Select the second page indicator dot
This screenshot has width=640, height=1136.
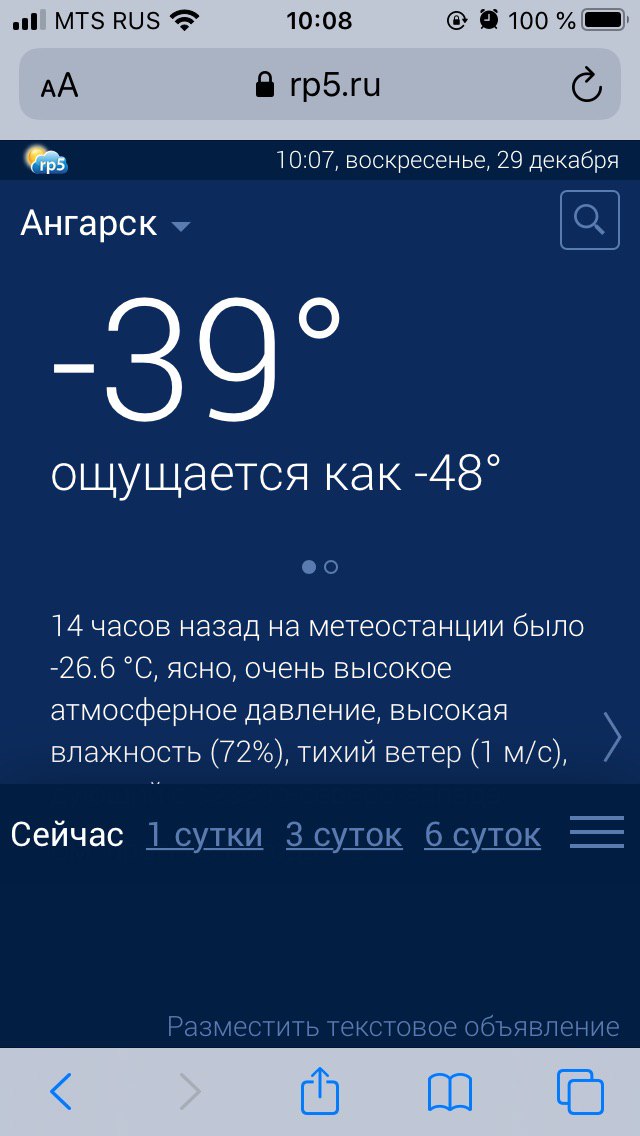332,567
